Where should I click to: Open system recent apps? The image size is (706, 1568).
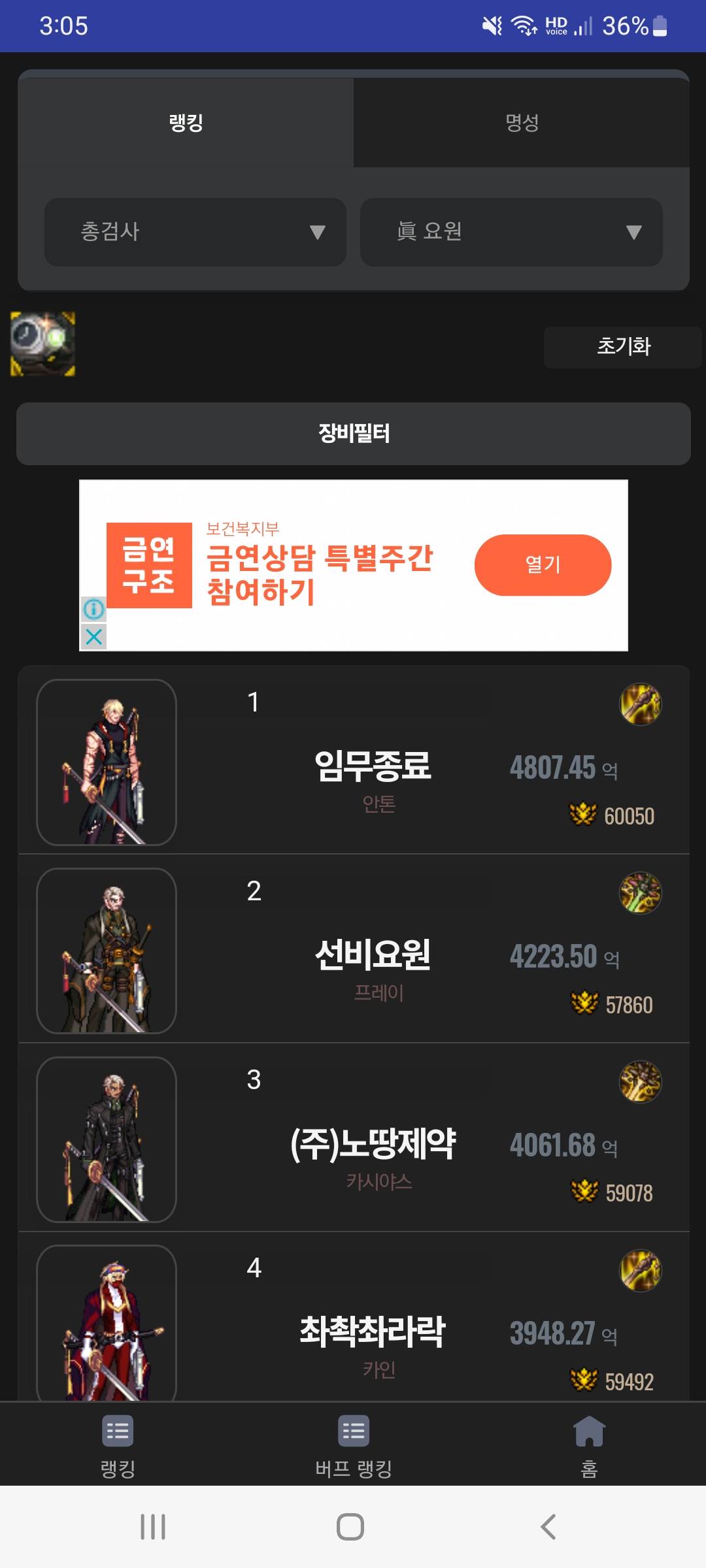coord(153,1527)
